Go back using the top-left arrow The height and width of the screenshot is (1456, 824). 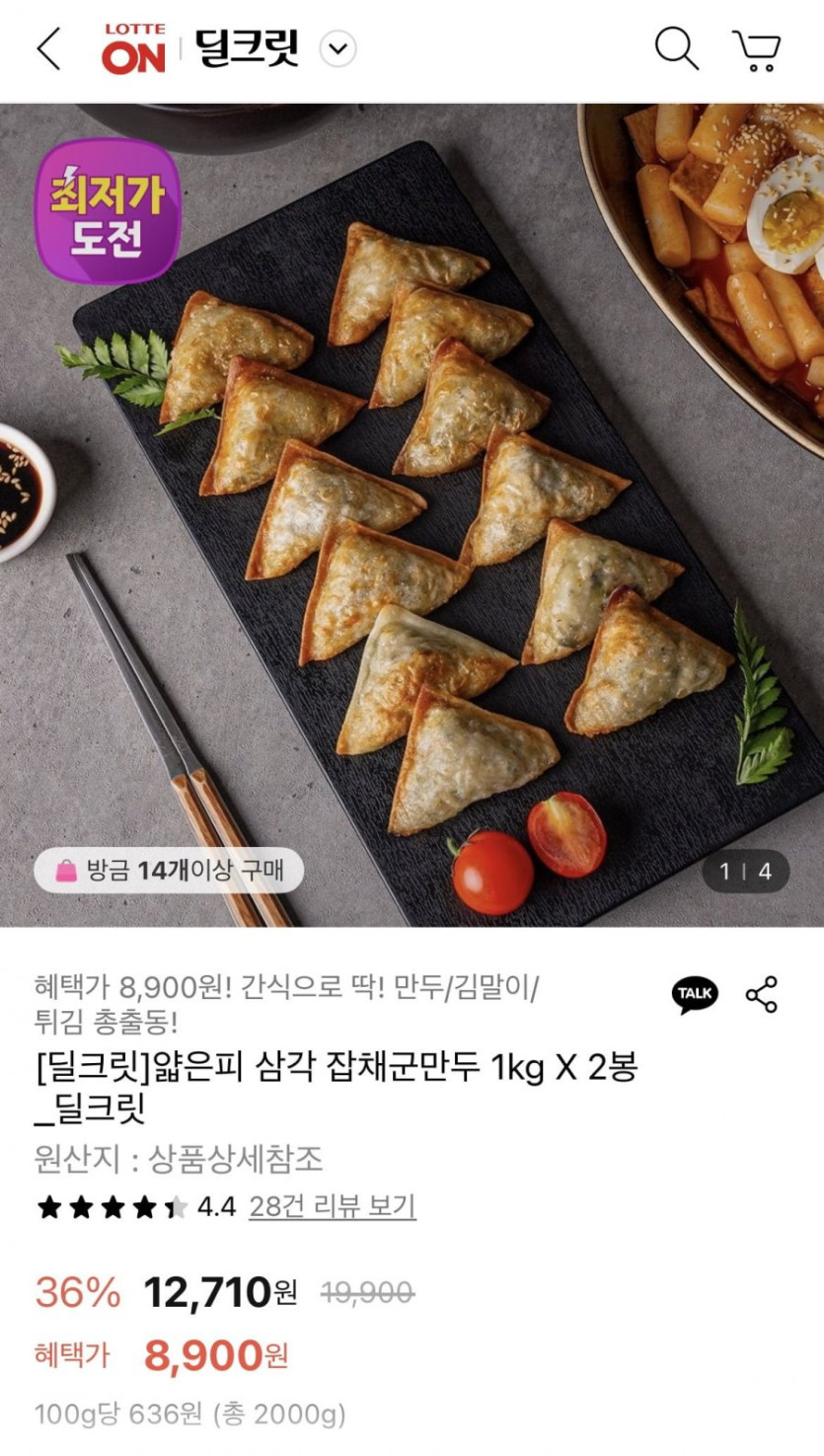48,49
